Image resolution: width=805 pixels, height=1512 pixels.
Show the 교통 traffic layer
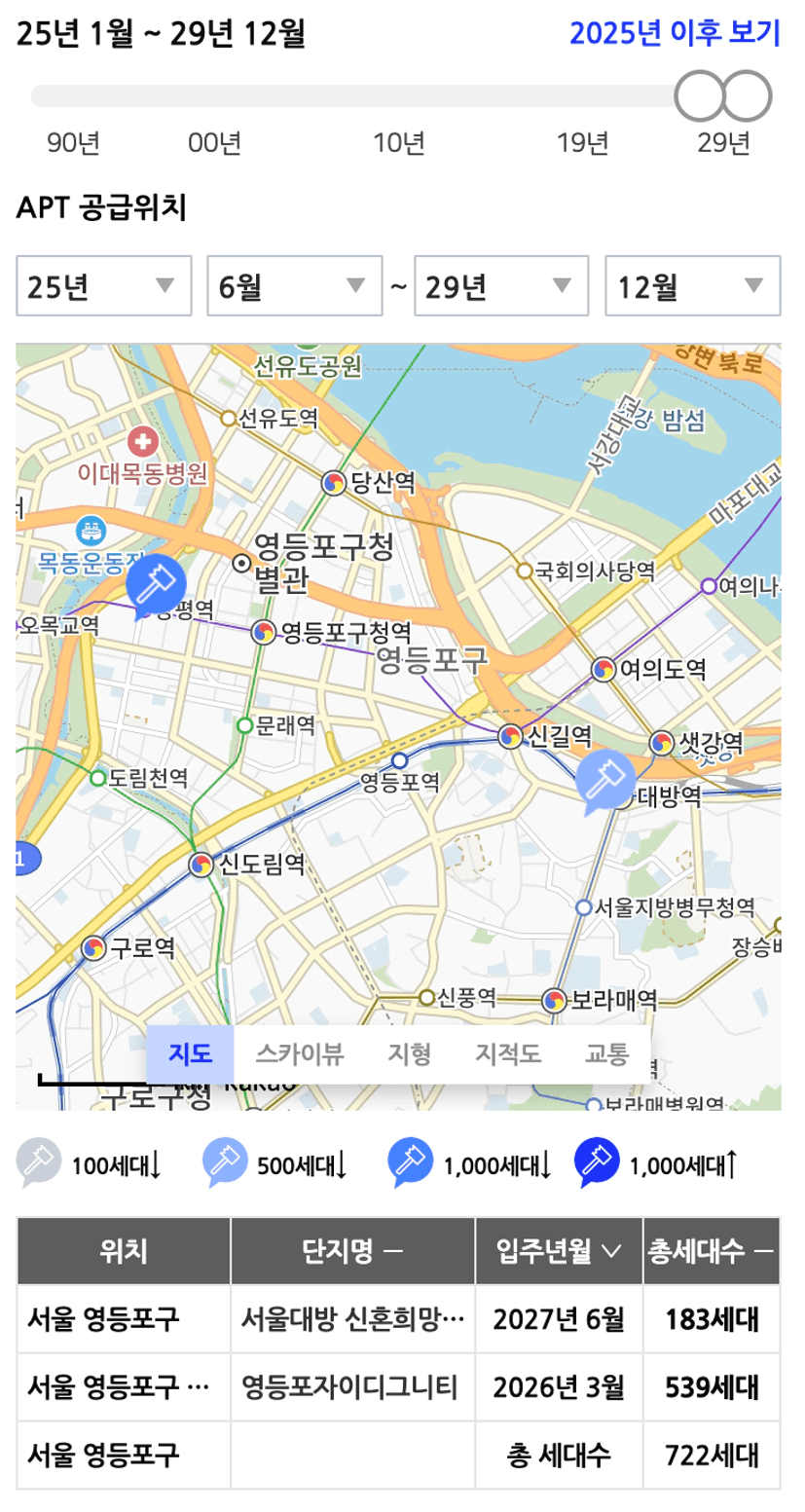(606, 1053)
